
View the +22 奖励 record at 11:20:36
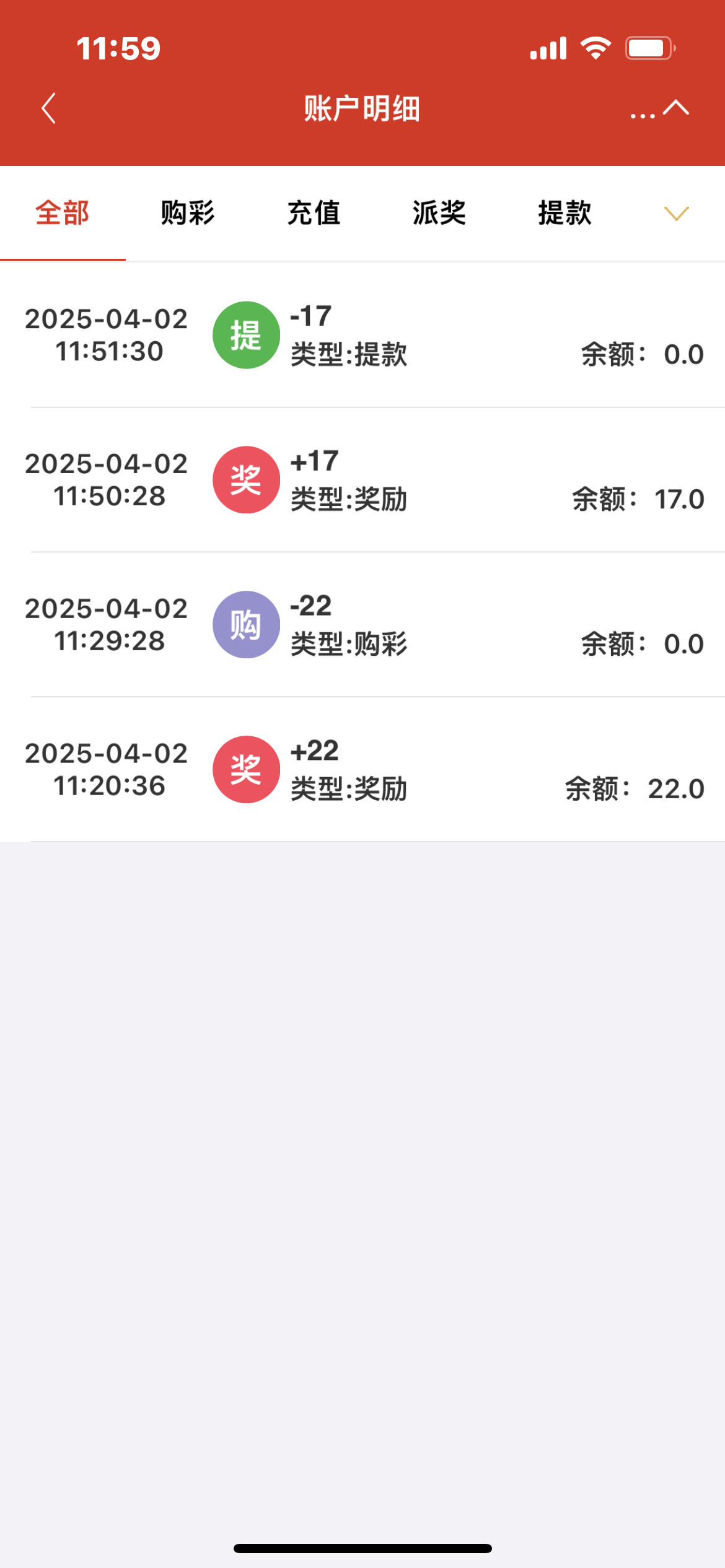[x=362, y=770]
